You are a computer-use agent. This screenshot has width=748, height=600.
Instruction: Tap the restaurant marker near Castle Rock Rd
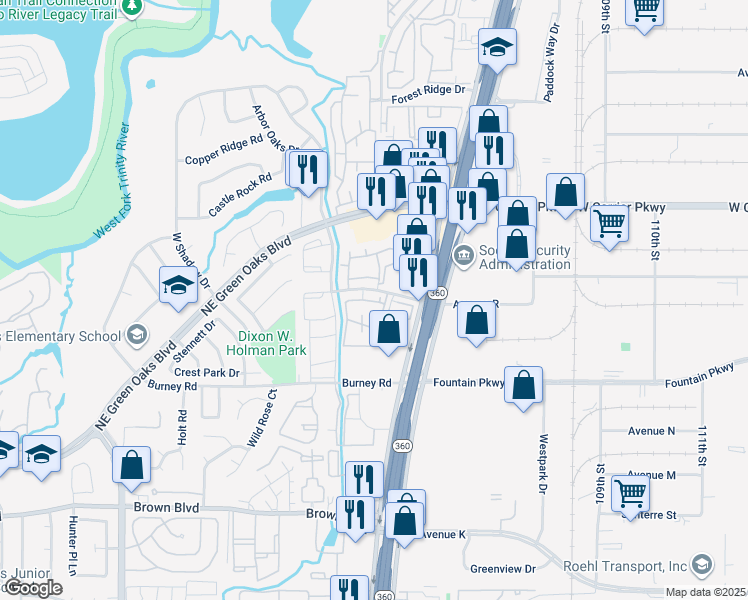point(308,170)
